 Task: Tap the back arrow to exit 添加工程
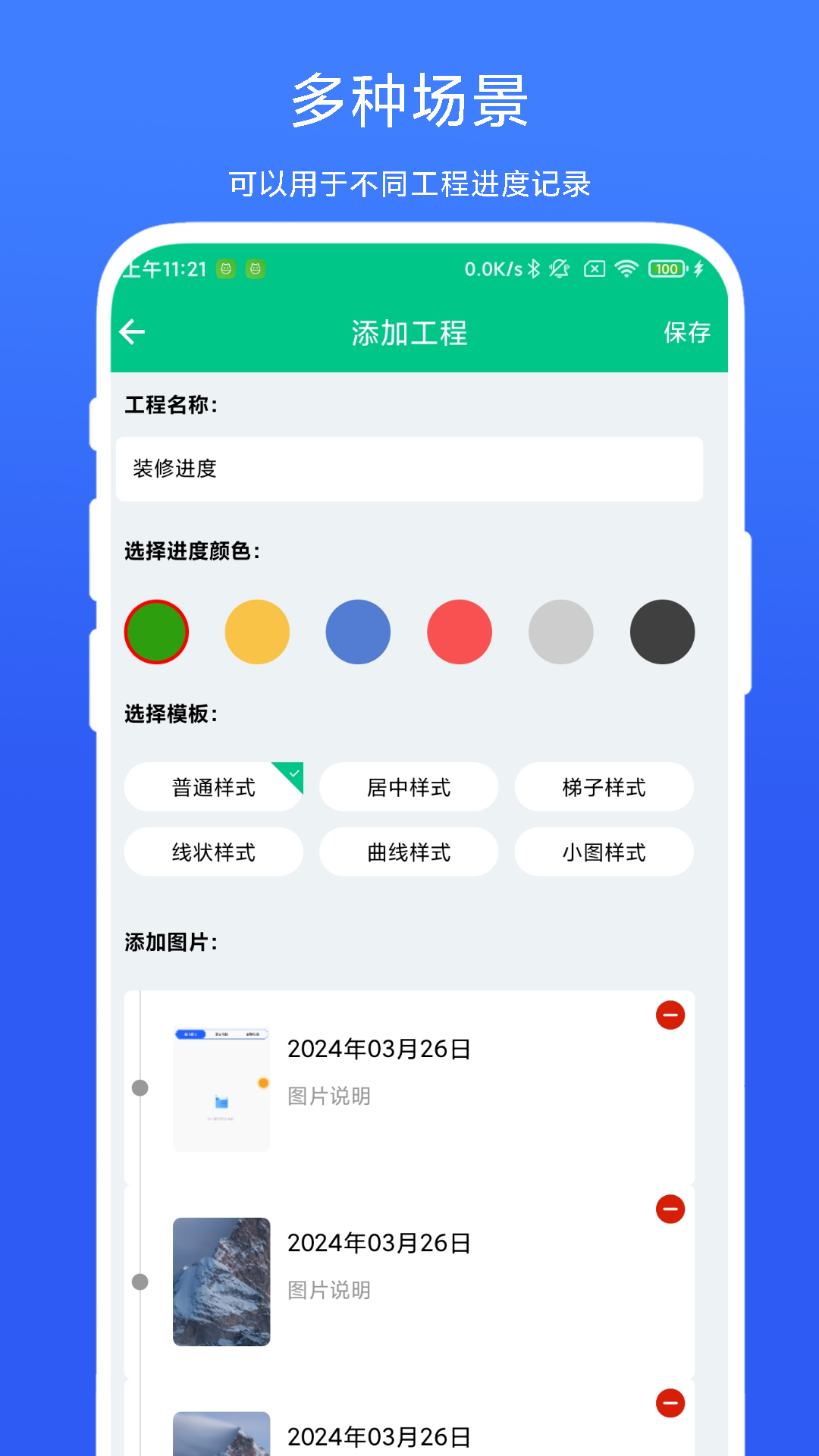point(132,332)
